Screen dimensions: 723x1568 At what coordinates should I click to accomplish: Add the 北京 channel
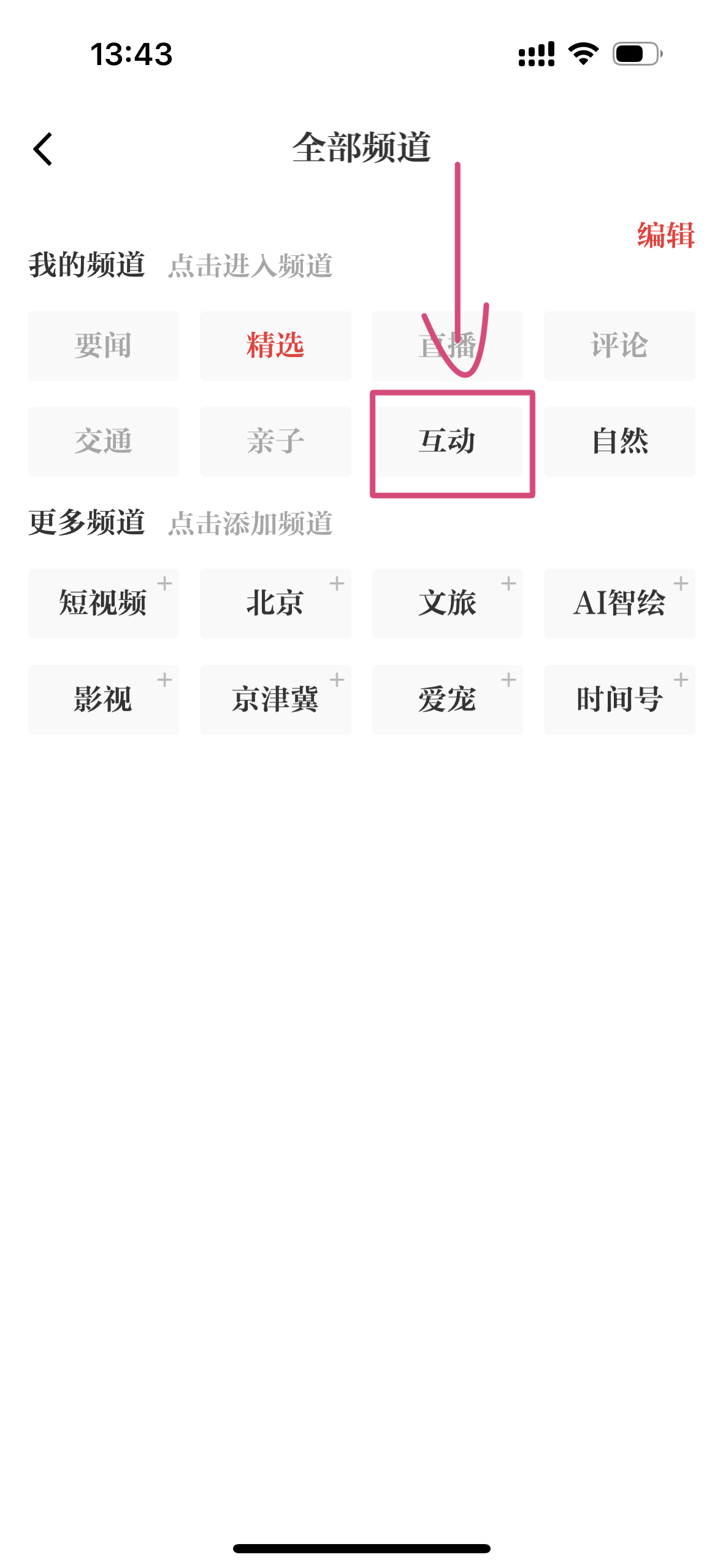(275, 604)
